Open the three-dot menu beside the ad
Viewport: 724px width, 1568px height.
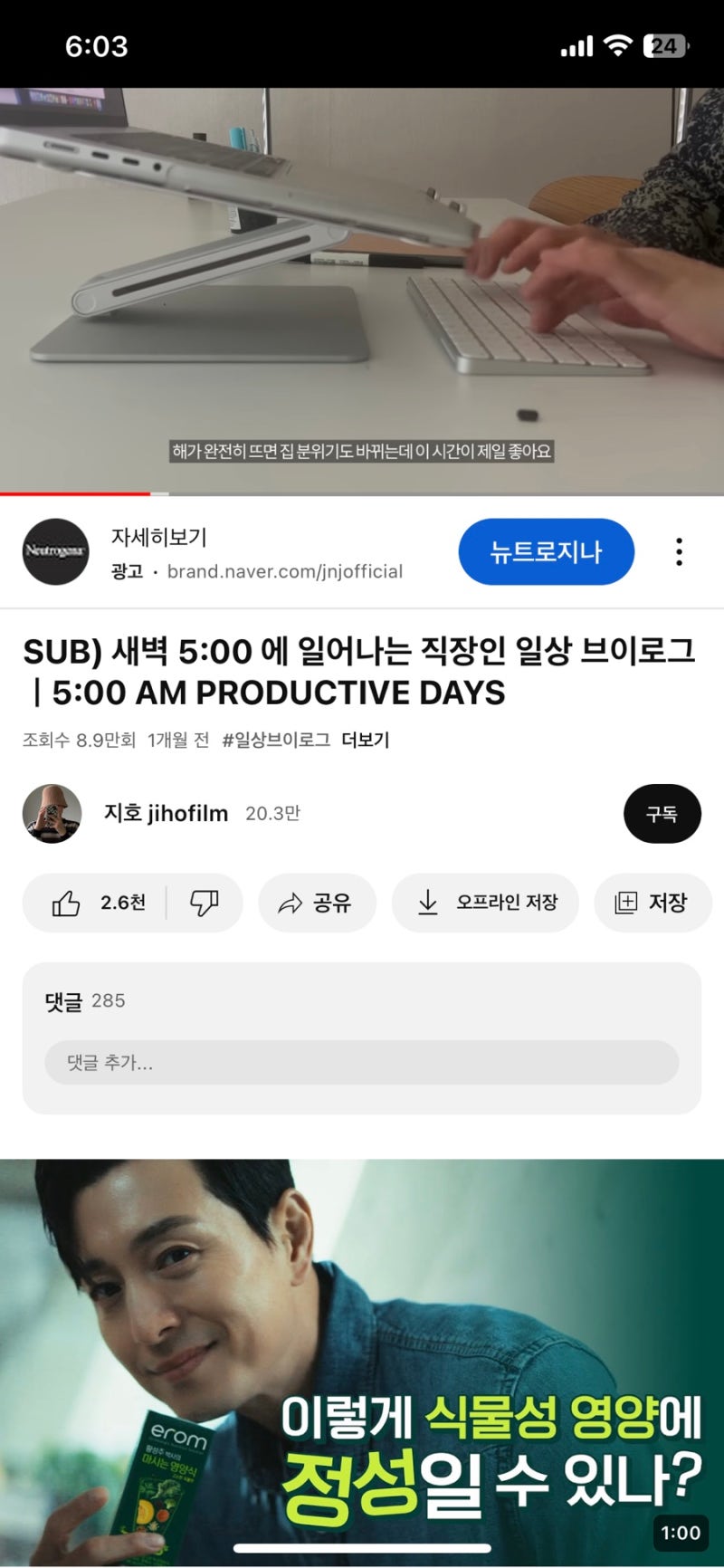tap(679, 552)
